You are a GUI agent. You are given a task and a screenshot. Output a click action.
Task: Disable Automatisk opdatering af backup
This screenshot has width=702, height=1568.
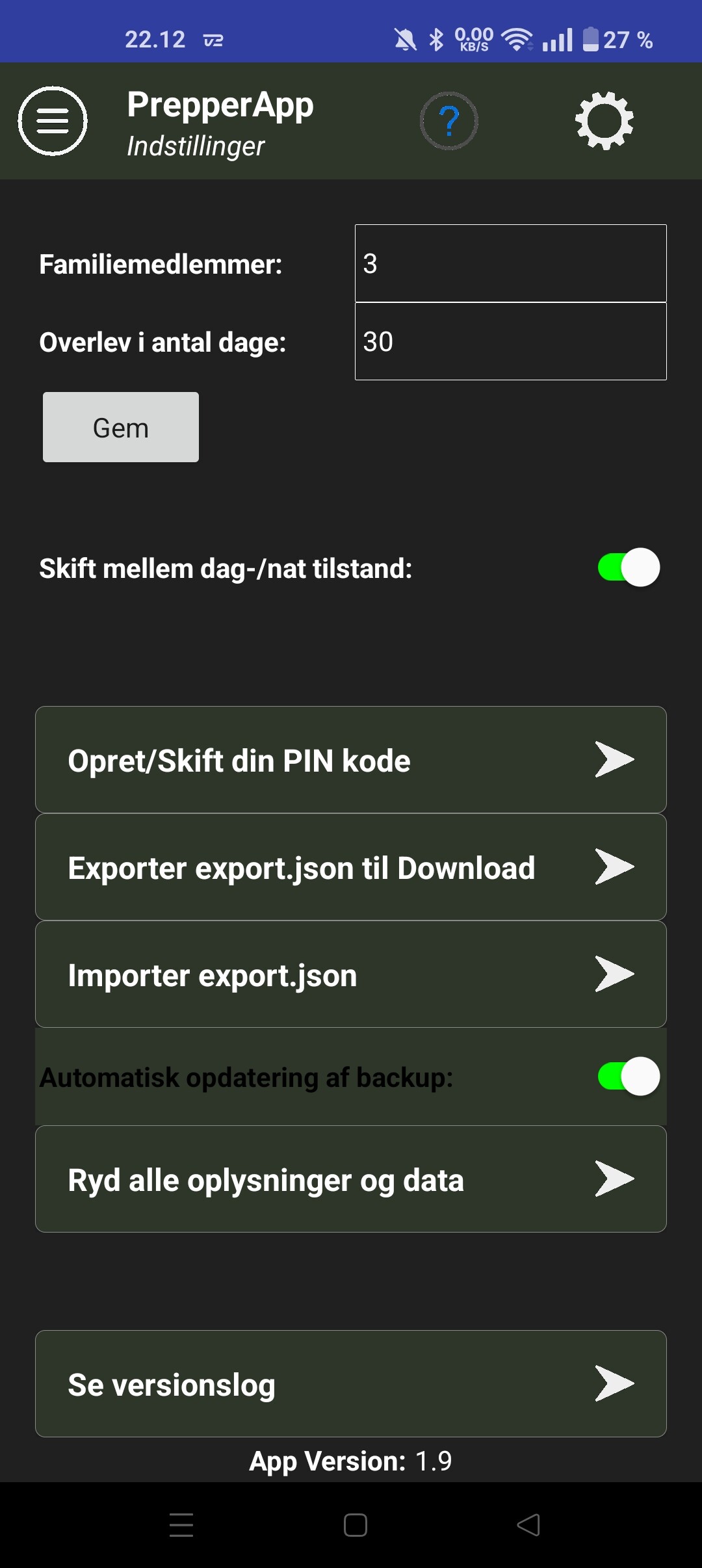coord(629,1077)
